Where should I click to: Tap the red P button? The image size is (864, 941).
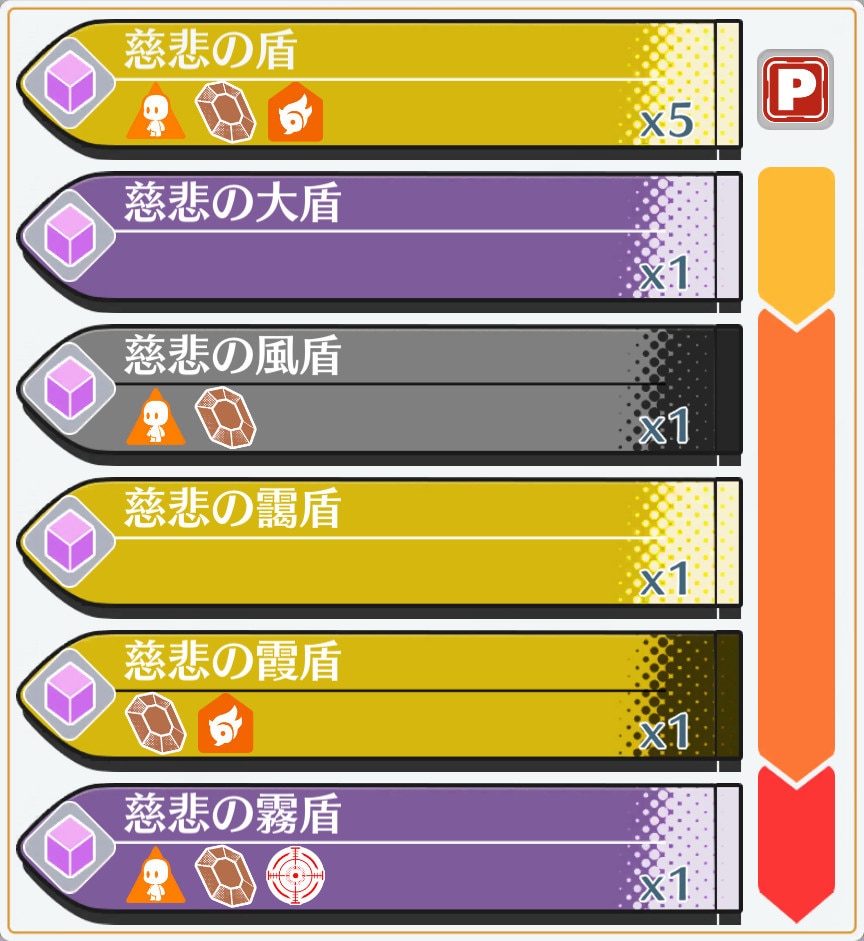coord(795,89)
